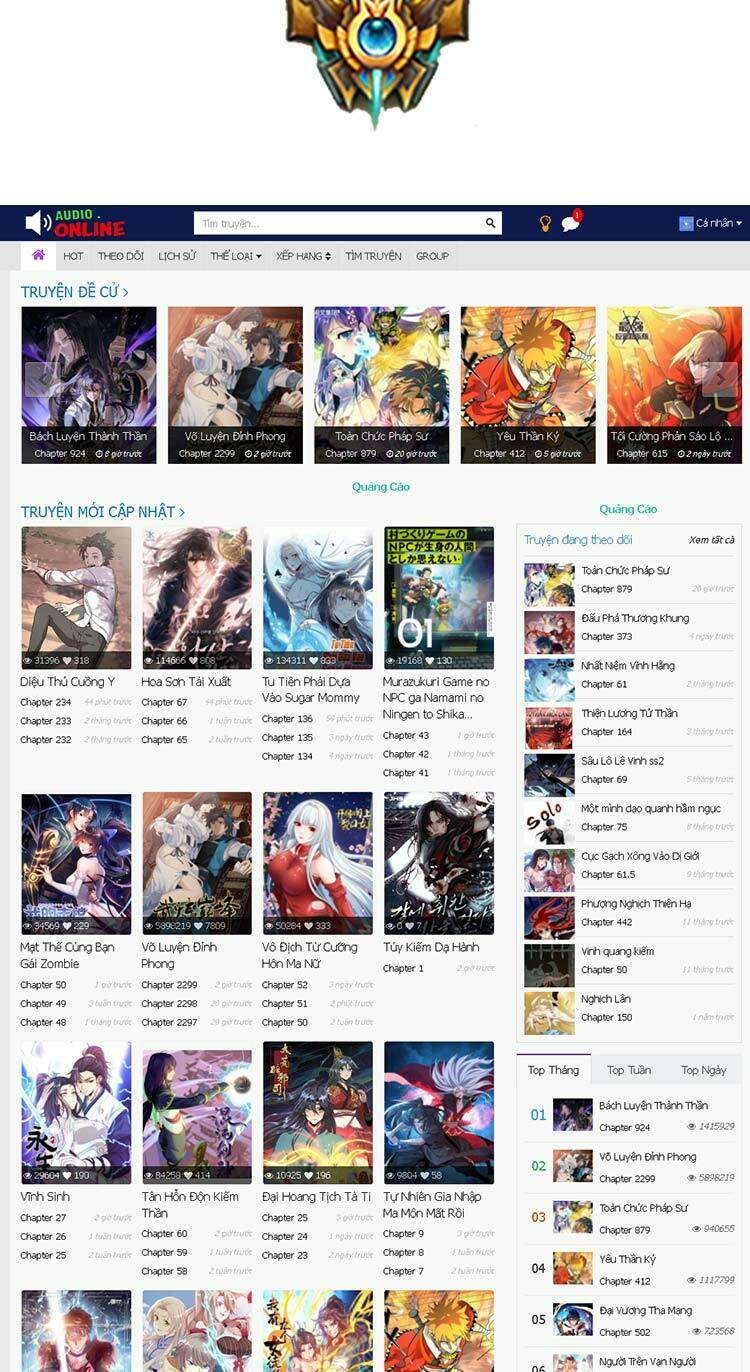Open the HOT section
This screenshot has height=1372, width=750.
[74, 256]
